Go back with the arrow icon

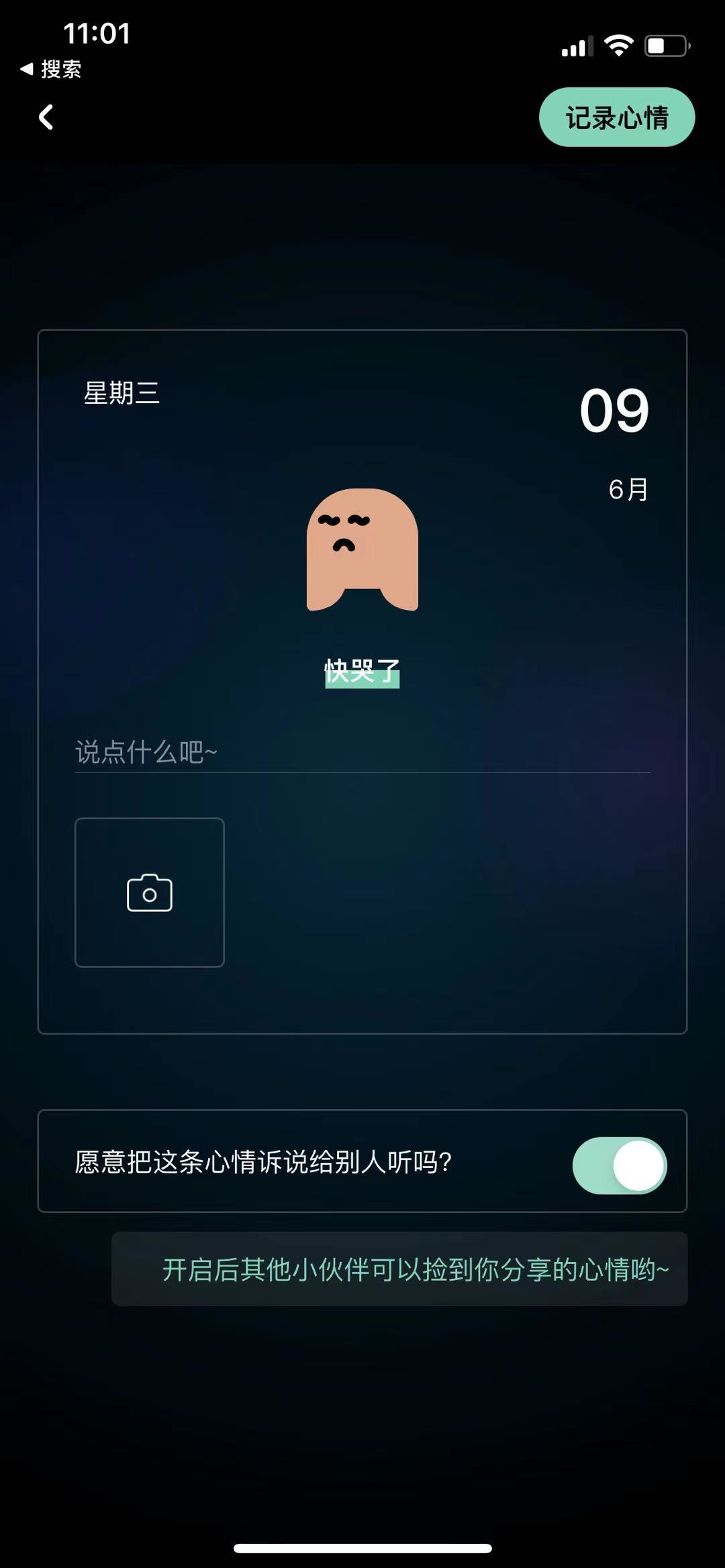[46, 117]
